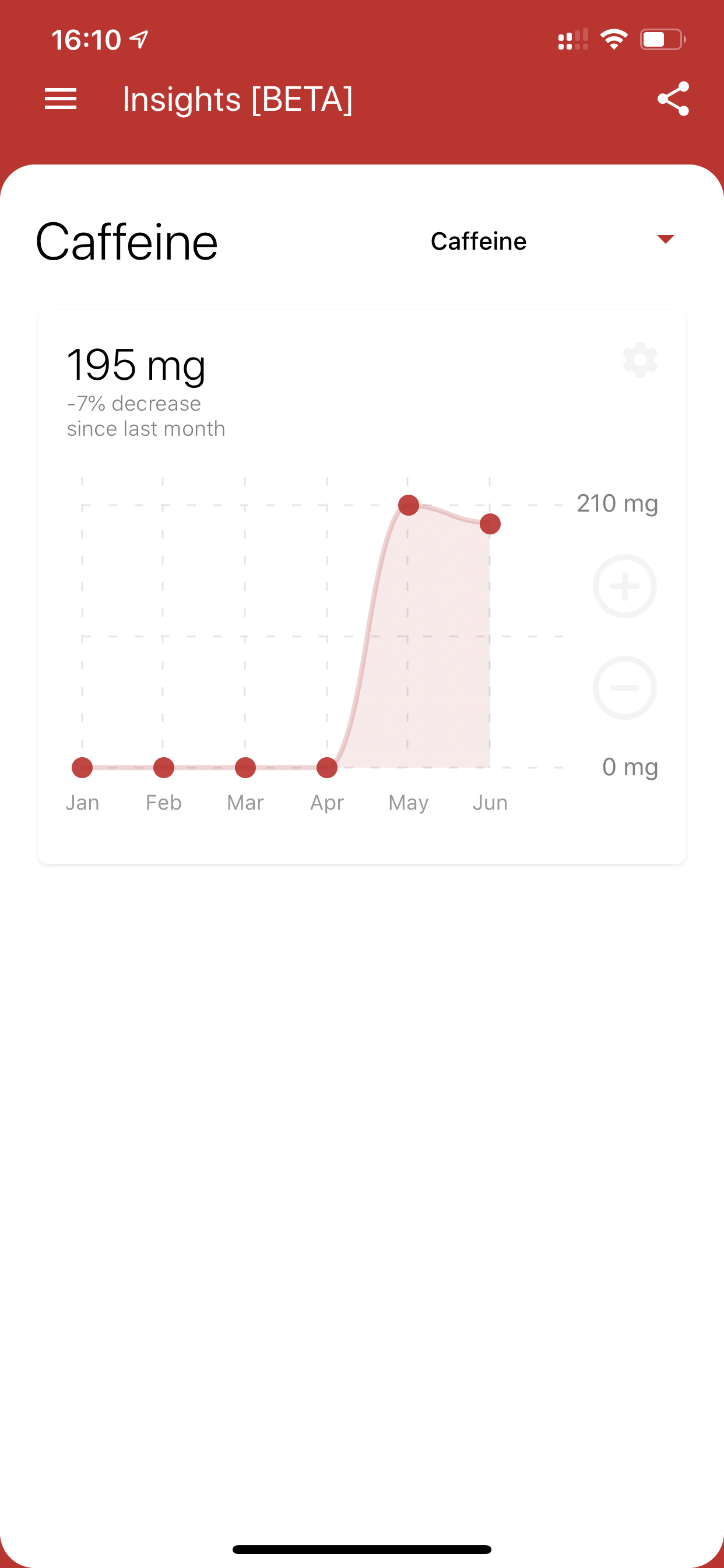Screen dimensions: 724x1568
Task: Select the Jun data point
Action: [490, 523]
